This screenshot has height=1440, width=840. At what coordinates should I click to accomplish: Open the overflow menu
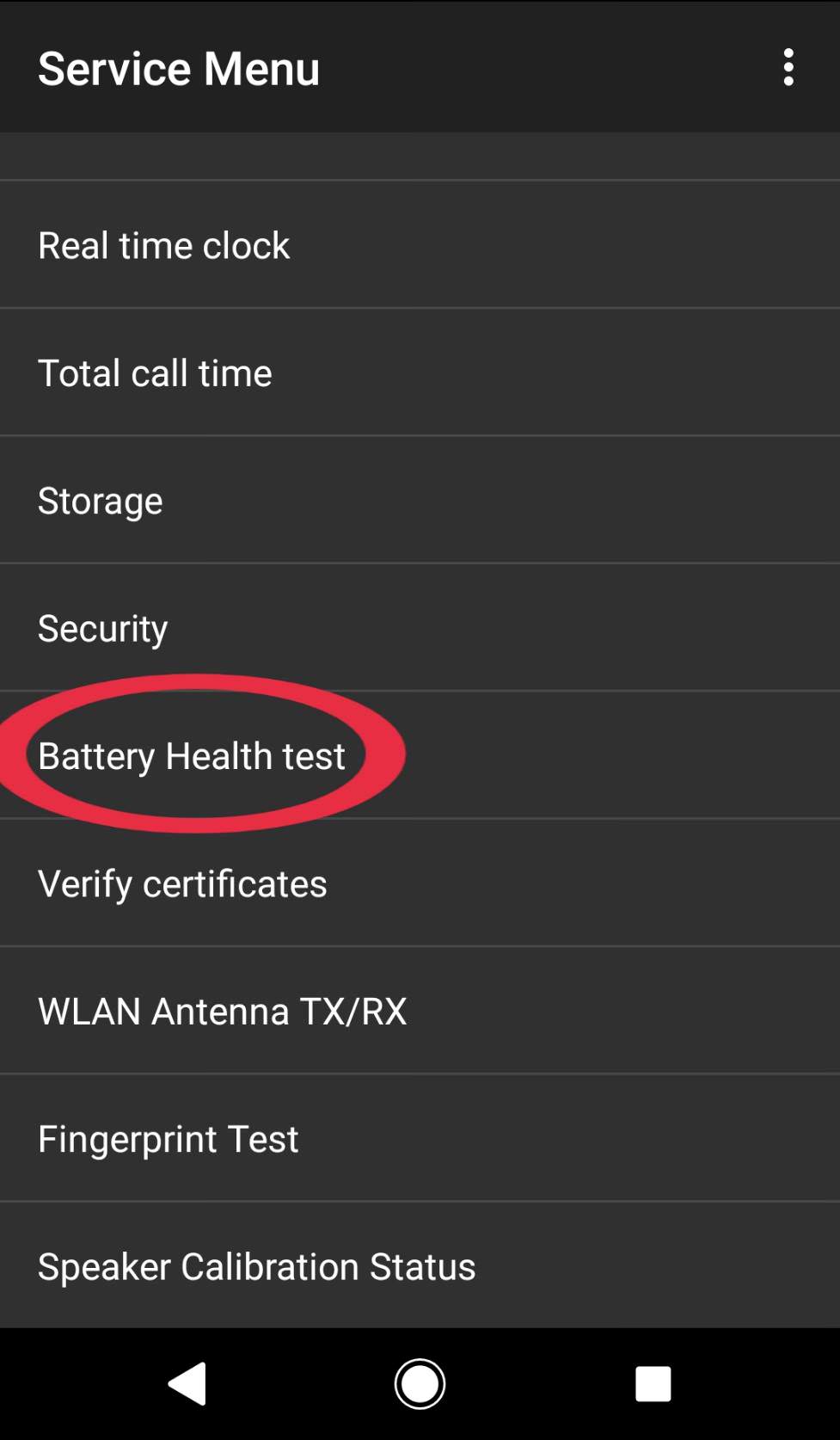[x=788, y=68]
